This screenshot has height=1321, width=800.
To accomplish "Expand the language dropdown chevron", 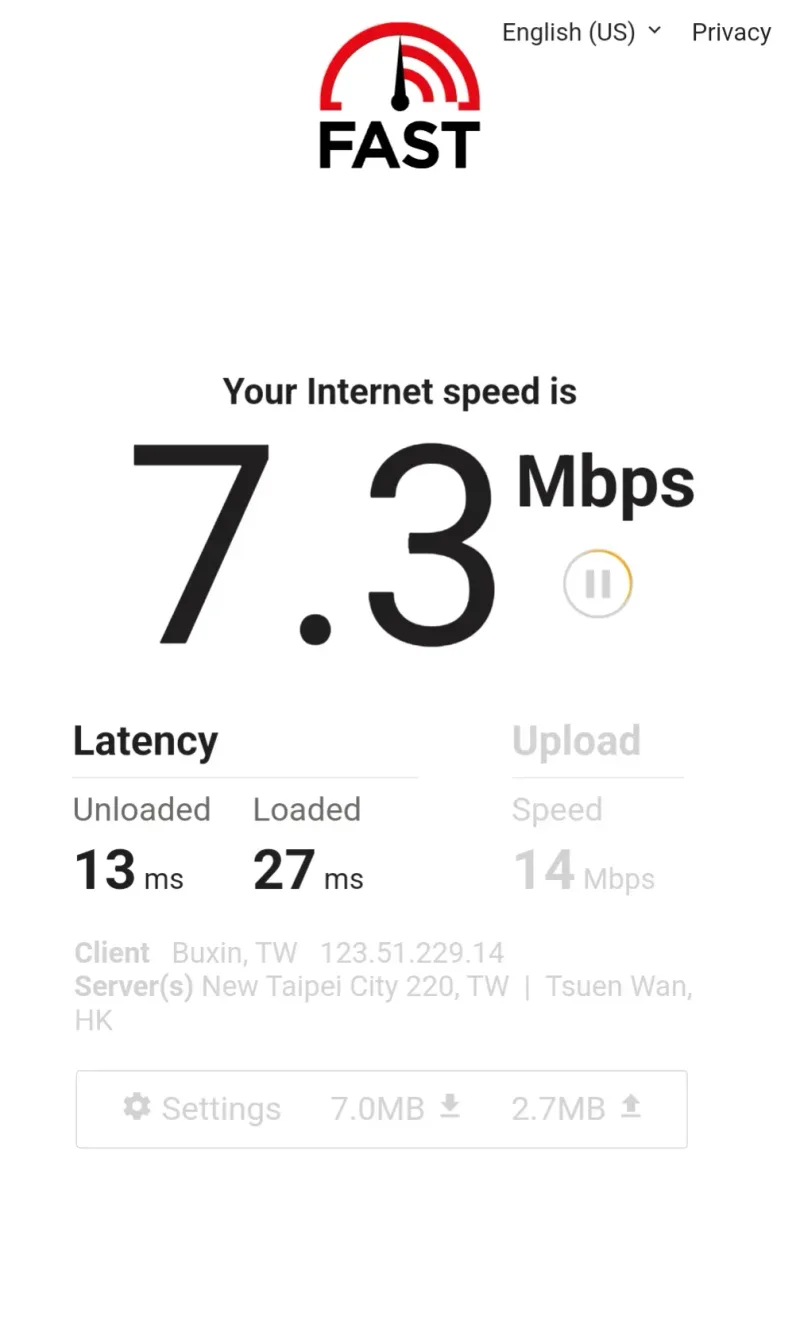I will click(655, 32).
